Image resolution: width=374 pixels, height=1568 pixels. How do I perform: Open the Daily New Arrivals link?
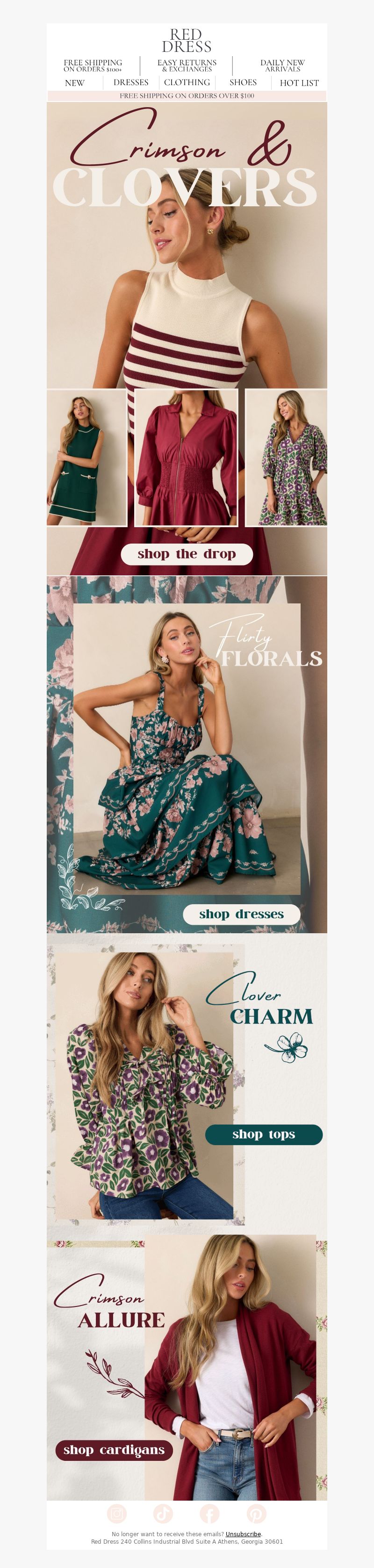[282, 66]
